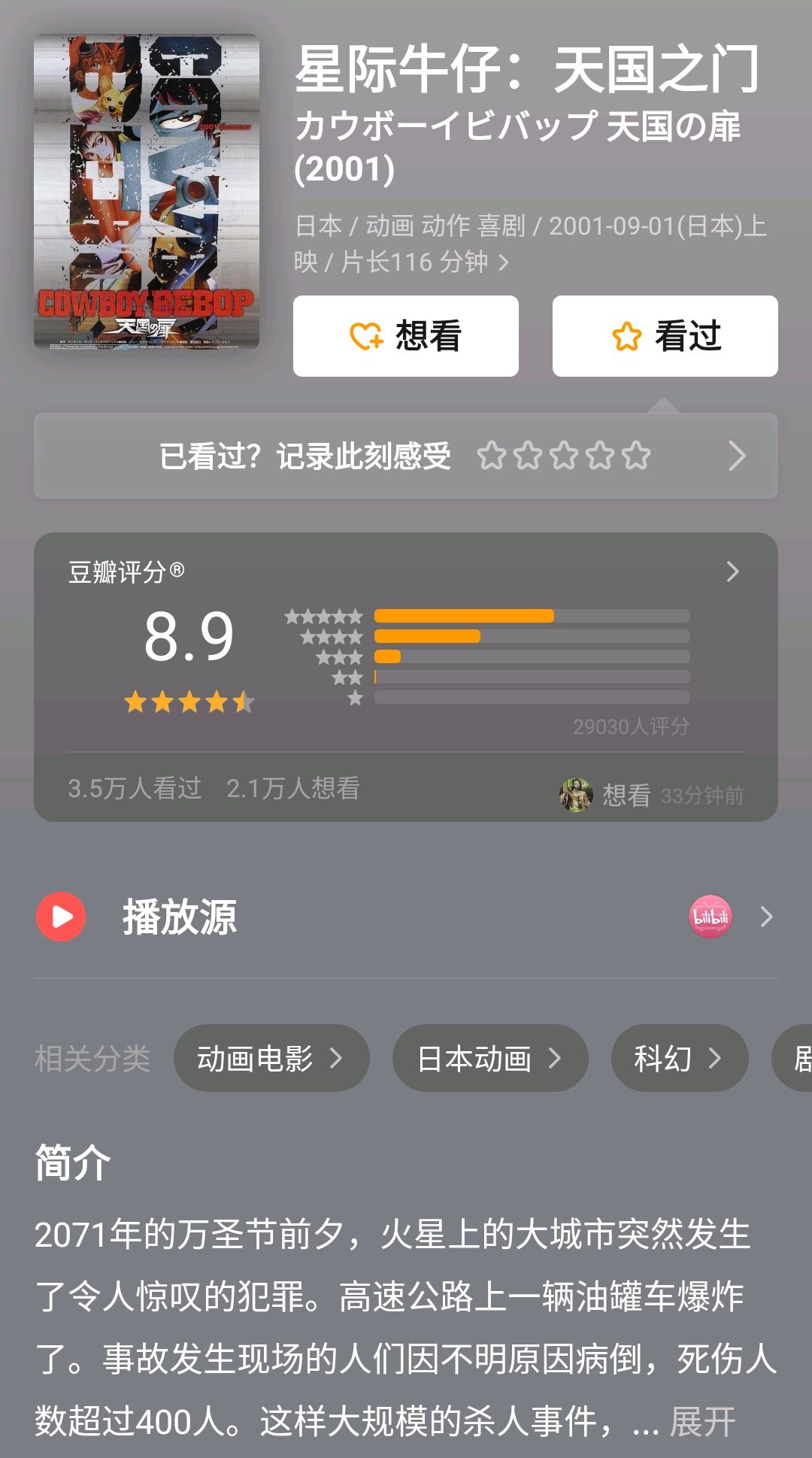Open the Cowboy Bebop poster image

point(147,192)
